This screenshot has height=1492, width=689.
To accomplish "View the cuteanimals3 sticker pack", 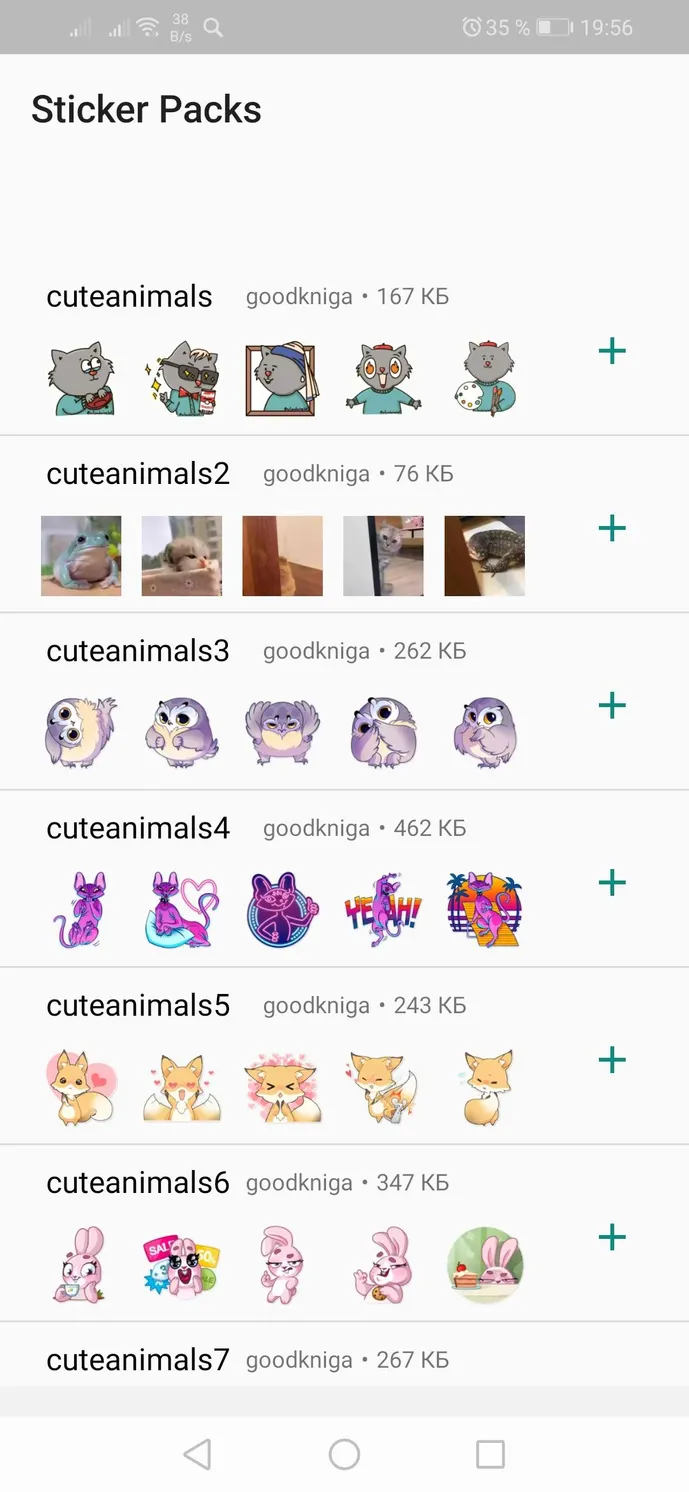I will (344, 701).
